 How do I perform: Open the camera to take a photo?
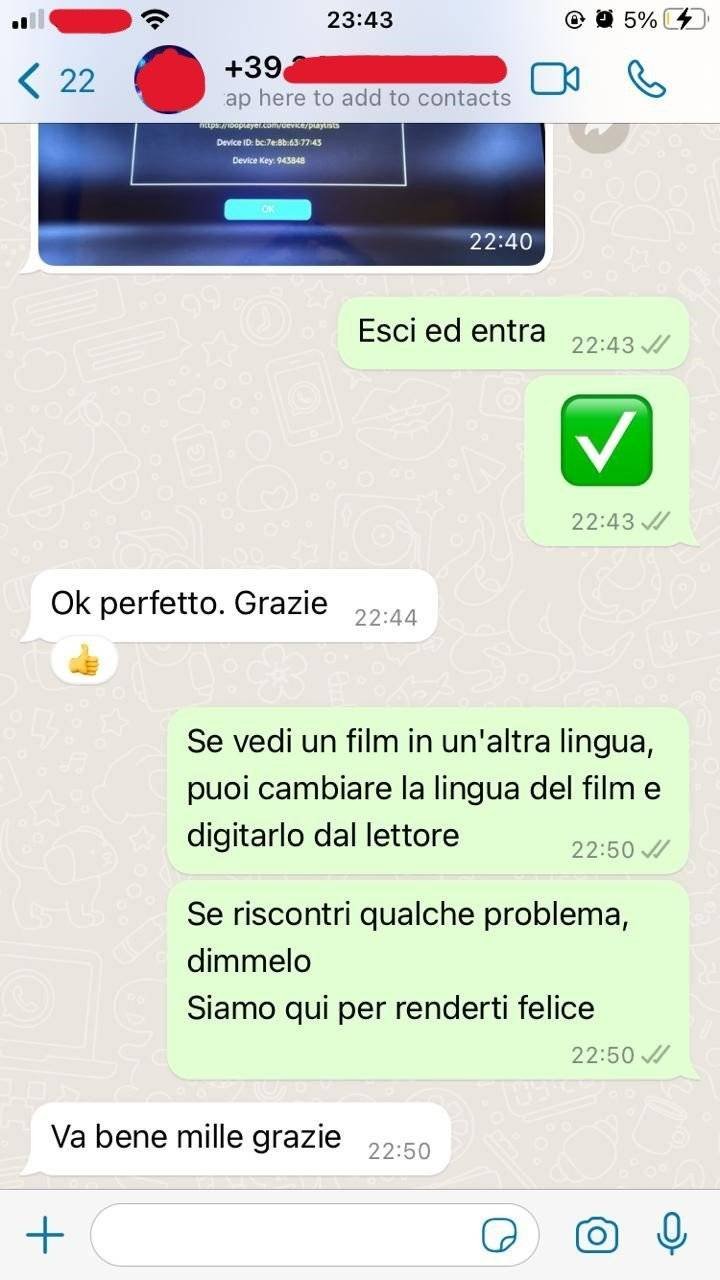point(597,1236)
